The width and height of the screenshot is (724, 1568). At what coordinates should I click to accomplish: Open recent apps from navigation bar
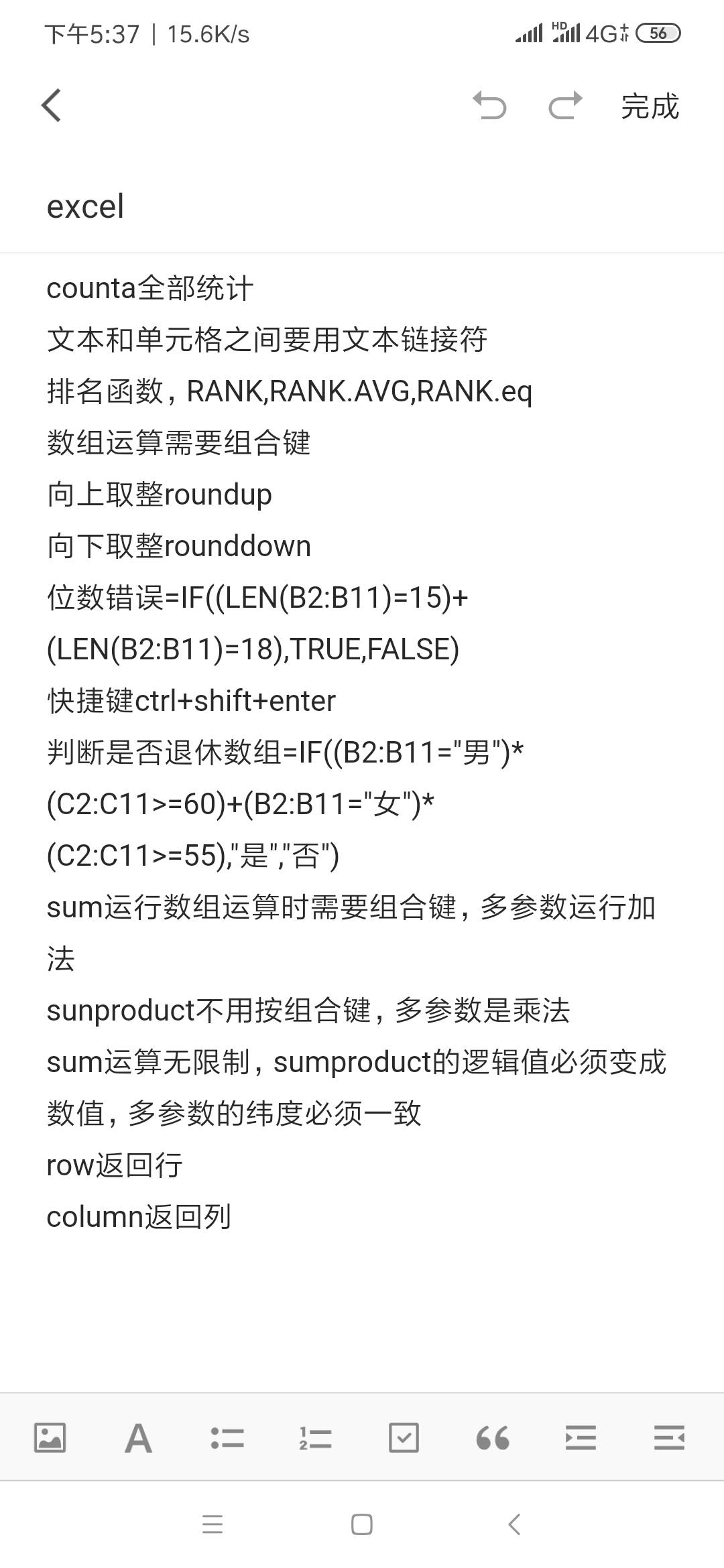(x=213, y=1524)
